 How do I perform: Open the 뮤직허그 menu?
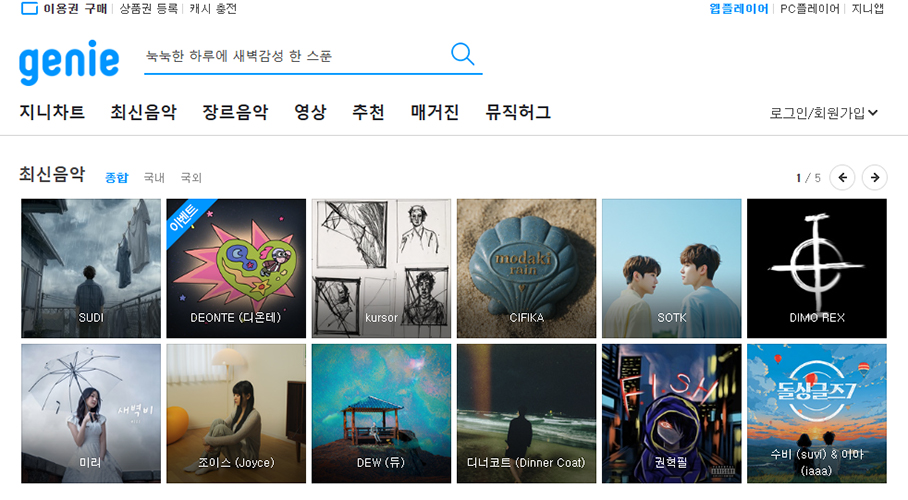point(518,112)
